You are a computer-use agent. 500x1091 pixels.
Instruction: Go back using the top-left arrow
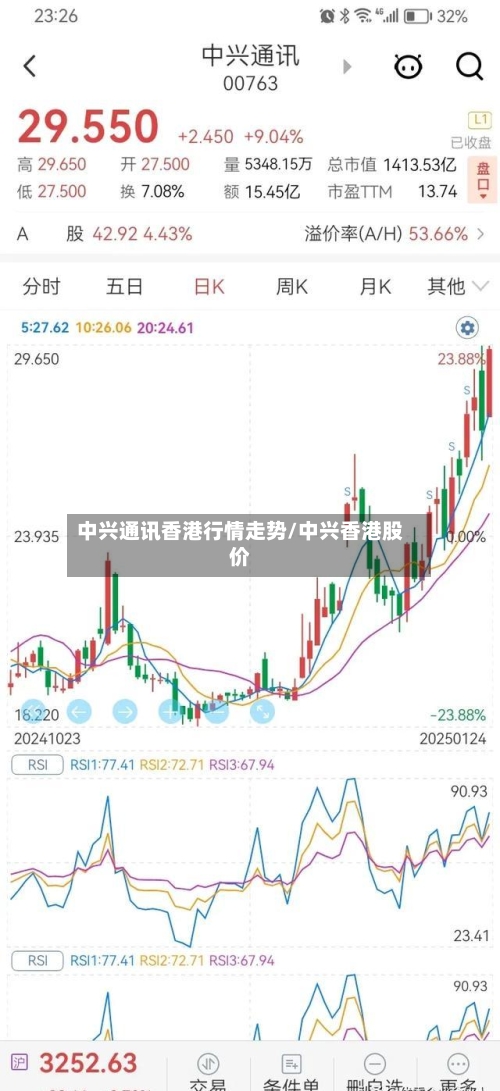(29, 67)
